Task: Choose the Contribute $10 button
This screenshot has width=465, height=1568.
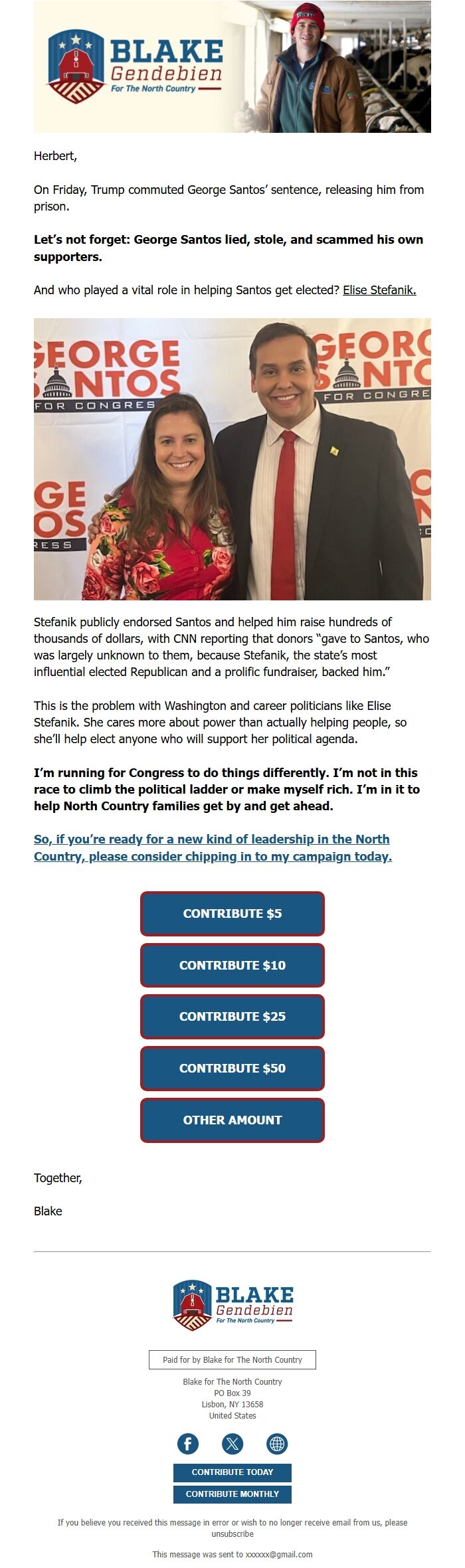Action: pyautogui.click(x=232, y=966)
